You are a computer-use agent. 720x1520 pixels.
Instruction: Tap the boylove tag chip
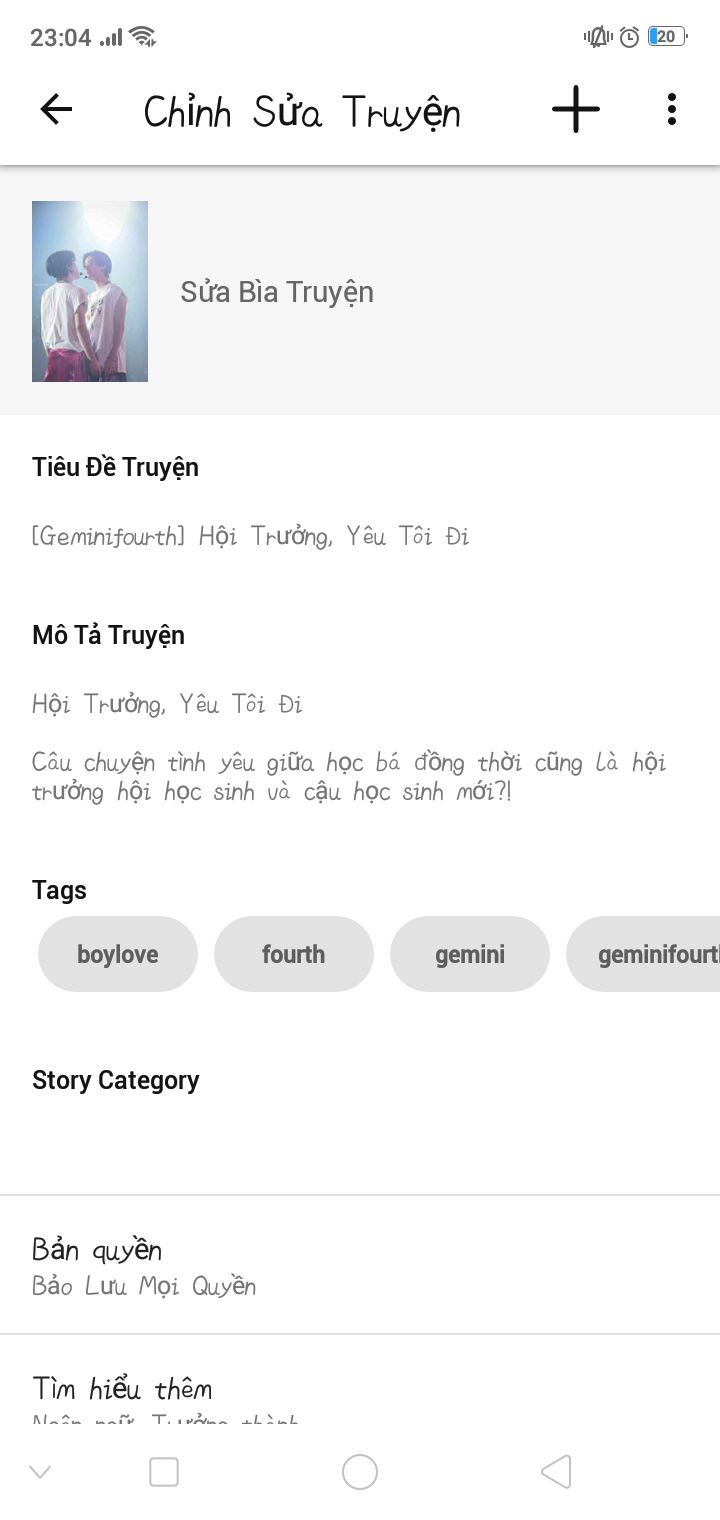click(x=118, y=954)
